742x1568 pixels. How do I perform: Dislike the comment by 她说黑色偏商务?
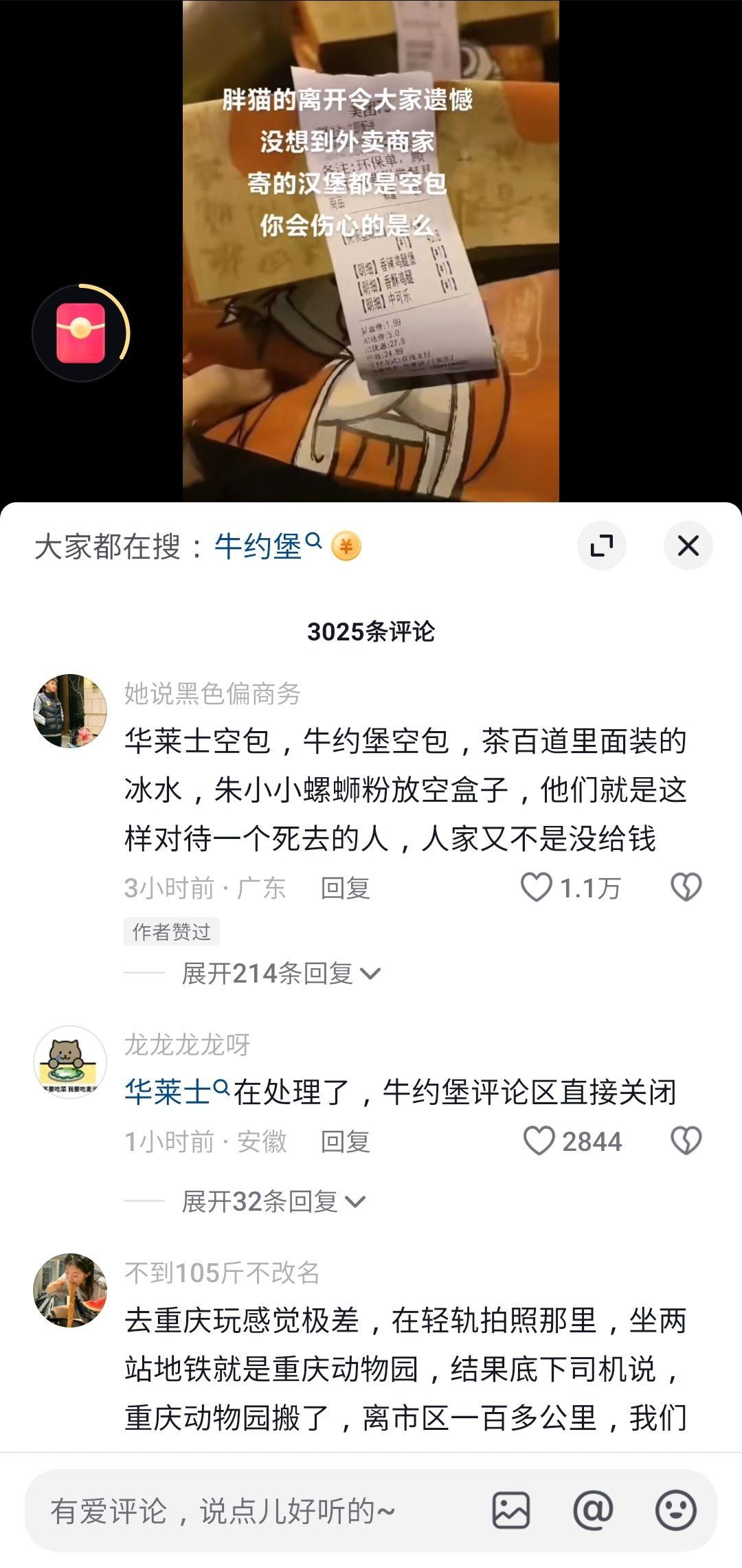[x=686, y=887]
